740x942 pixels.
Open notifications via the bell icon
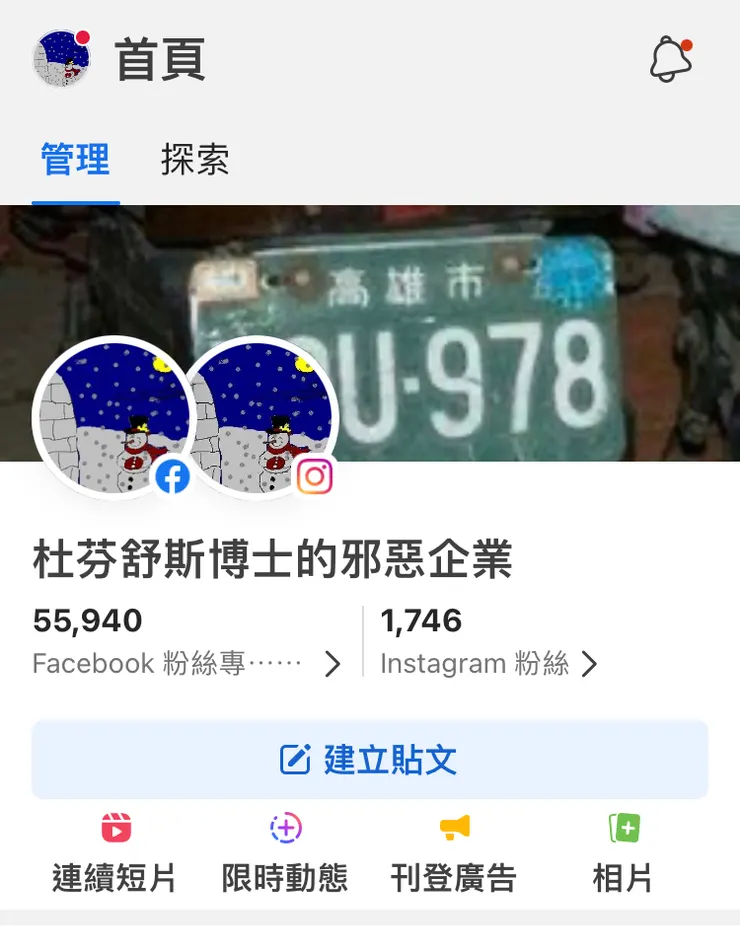pos(668,58)
